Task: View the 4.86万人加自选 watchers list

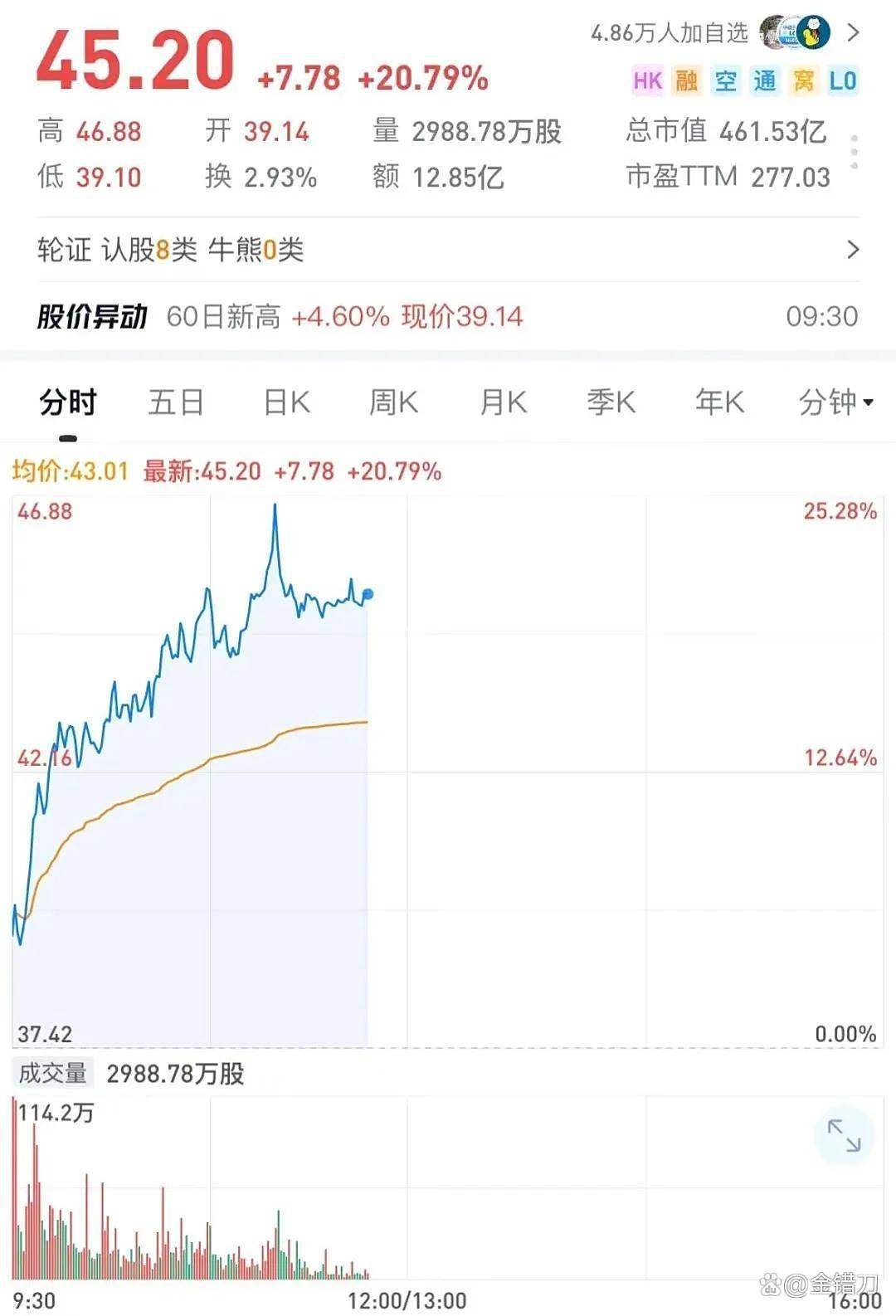Action: click(723, 33)
